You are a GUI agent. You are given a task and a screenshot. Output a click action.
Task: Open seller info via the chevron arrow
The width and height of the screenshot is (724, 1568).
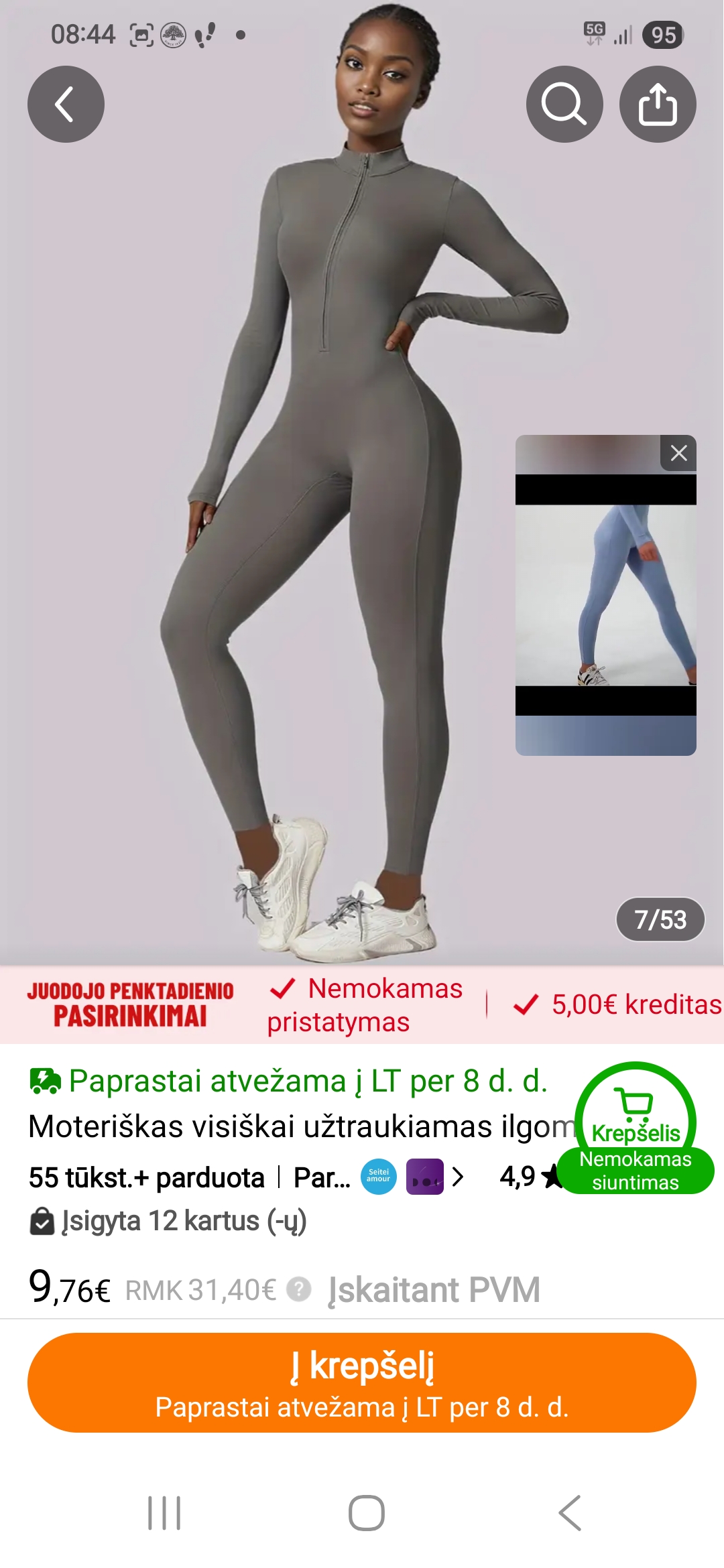click(x=458, y=1177)
